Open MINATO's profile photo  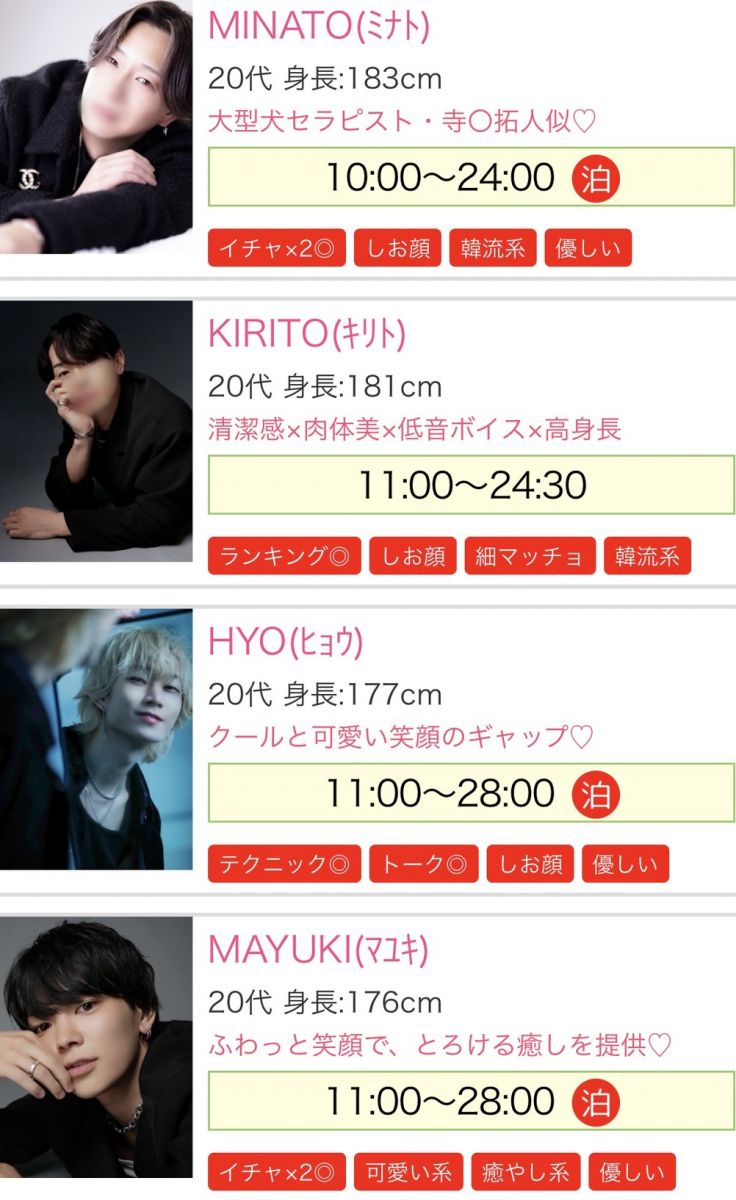(96, 128)
